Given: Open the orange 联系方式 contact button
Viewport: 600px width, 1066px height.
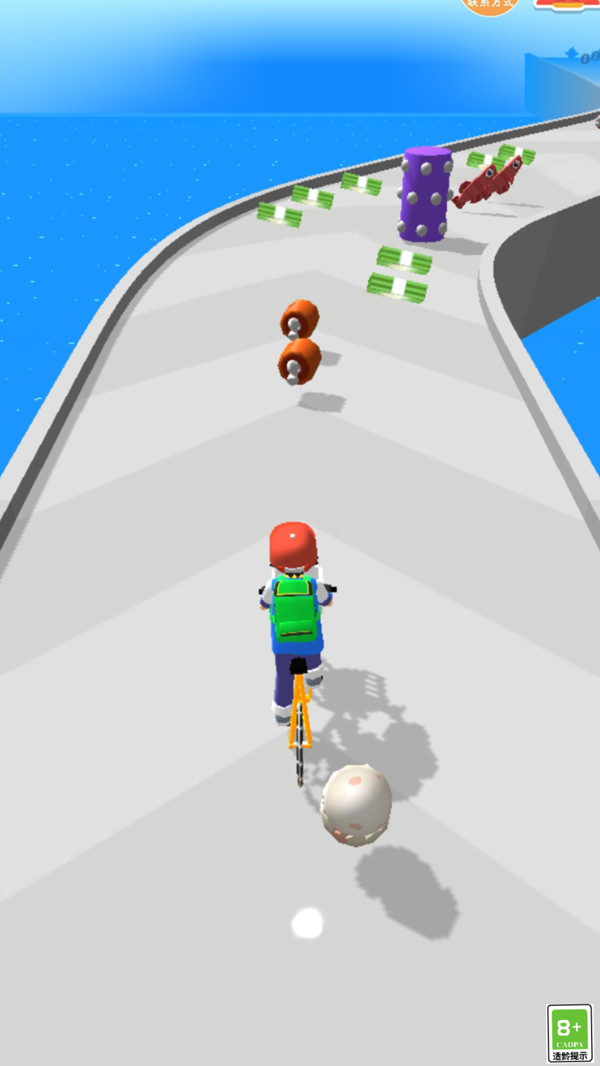Looking at the screenshot, I should point(490,4).
